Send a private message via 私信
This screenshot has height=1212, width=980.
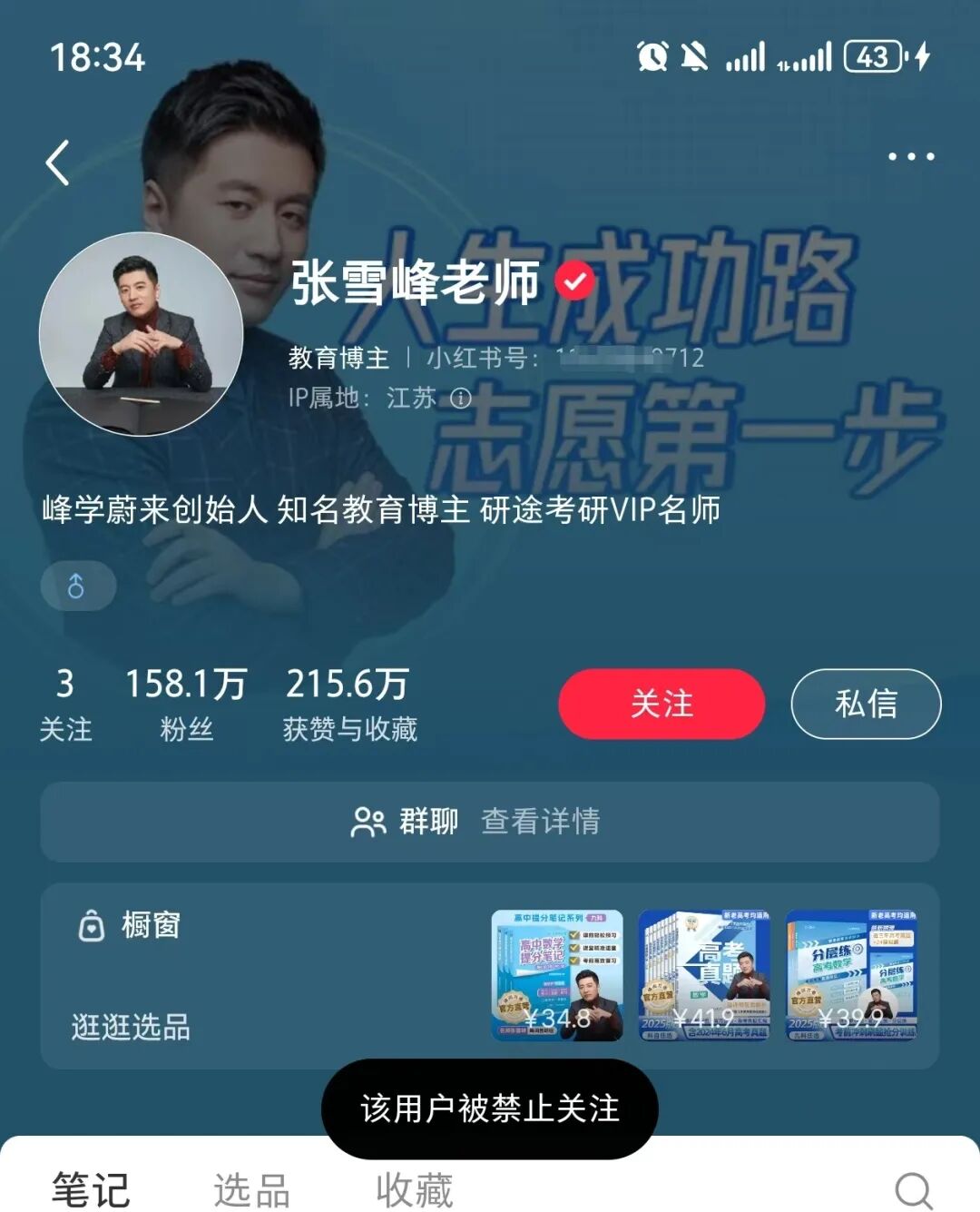click(x=866, y=704)
